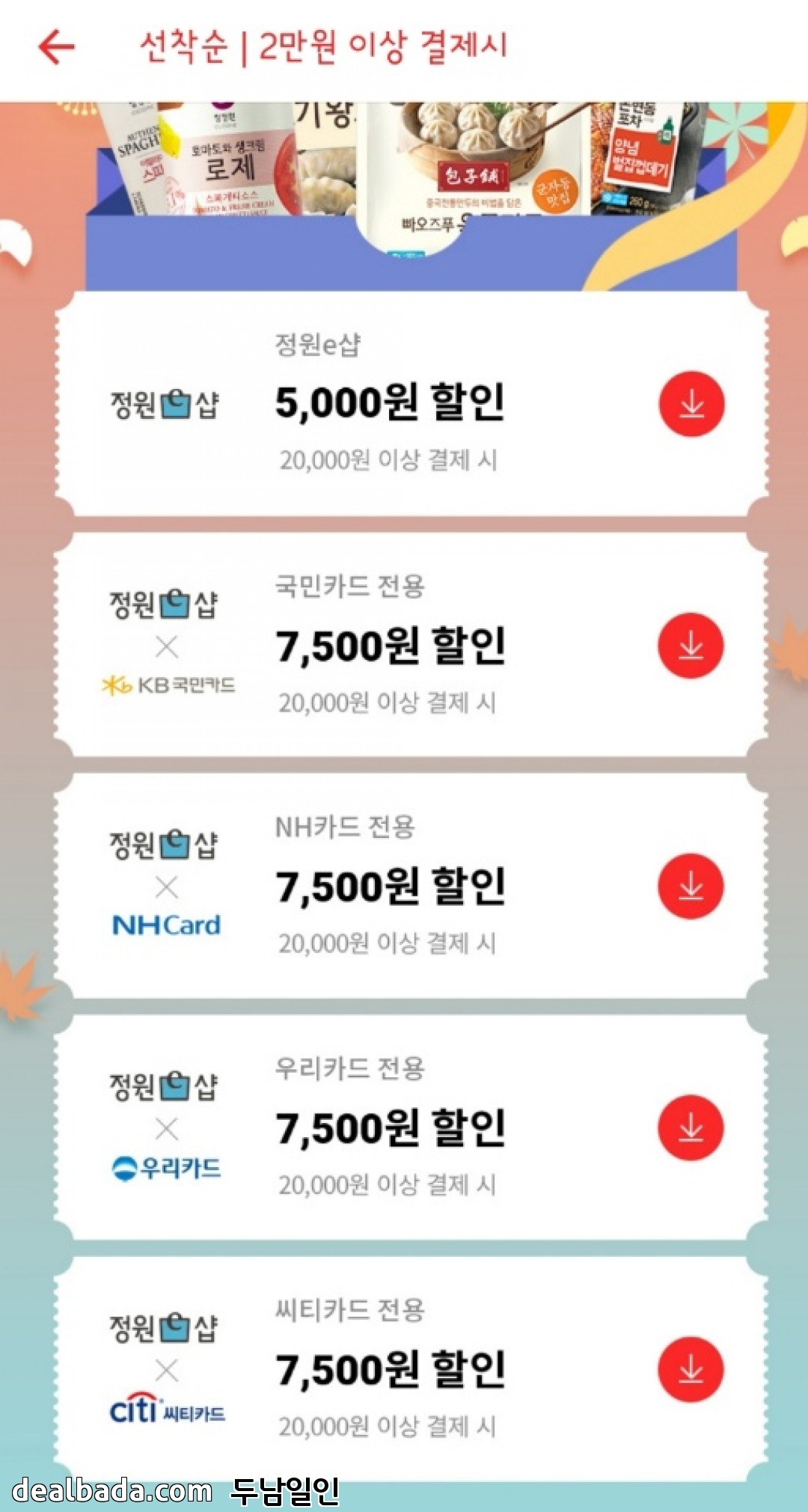Go back using the red arrow
This screenshot has width=808, height=1512.
57,47
